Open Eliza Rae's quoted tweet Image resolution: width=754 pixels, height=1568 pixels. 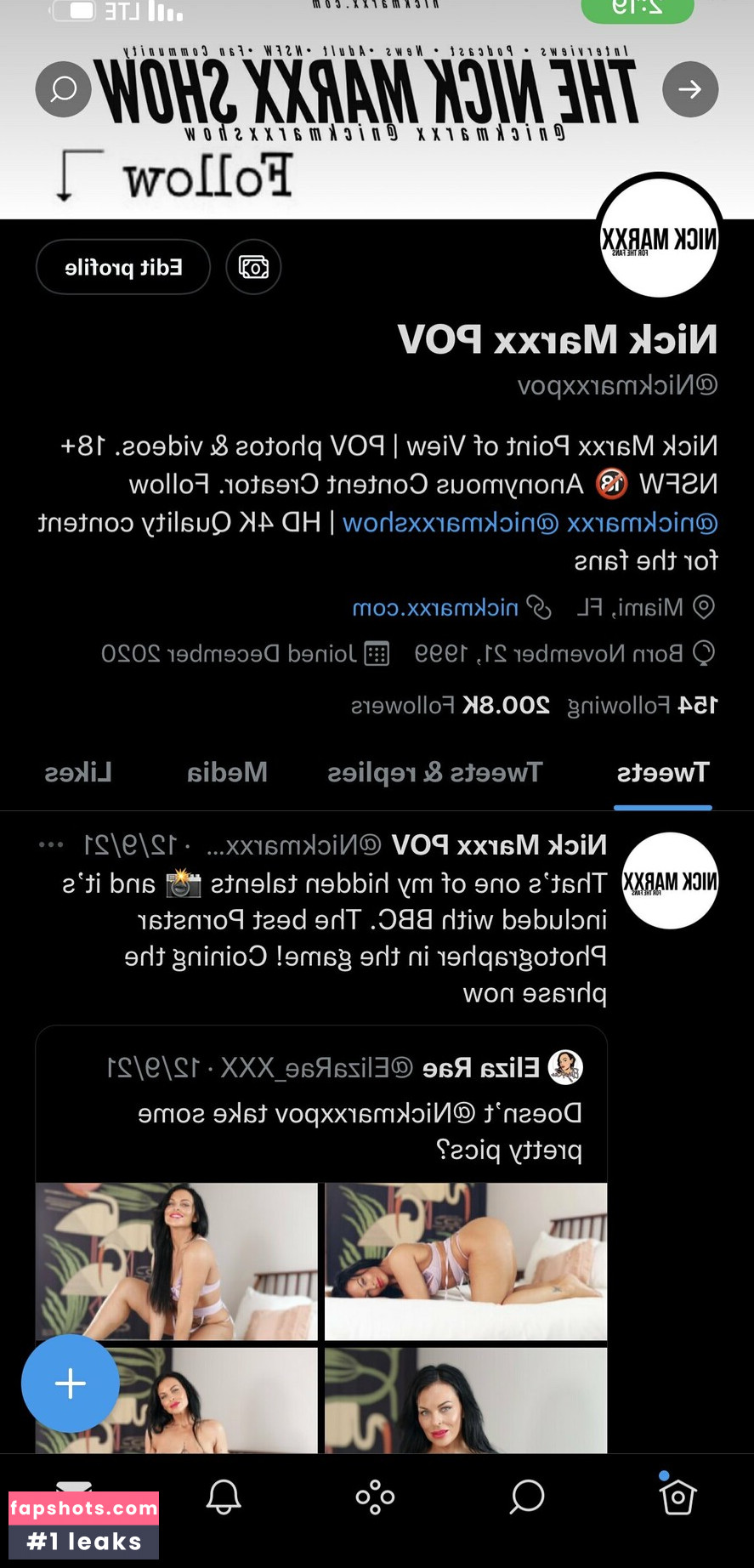click(340, 1110)
